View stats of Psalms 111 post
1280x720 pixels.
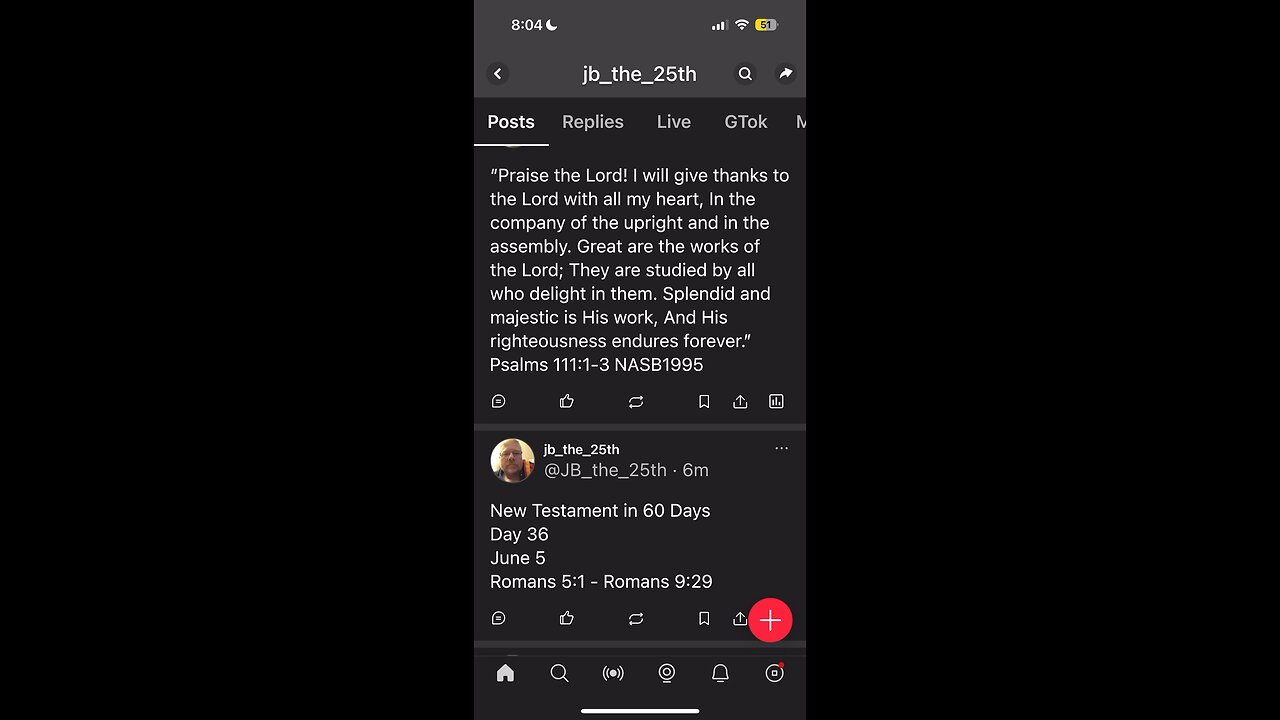coord(776,401)
